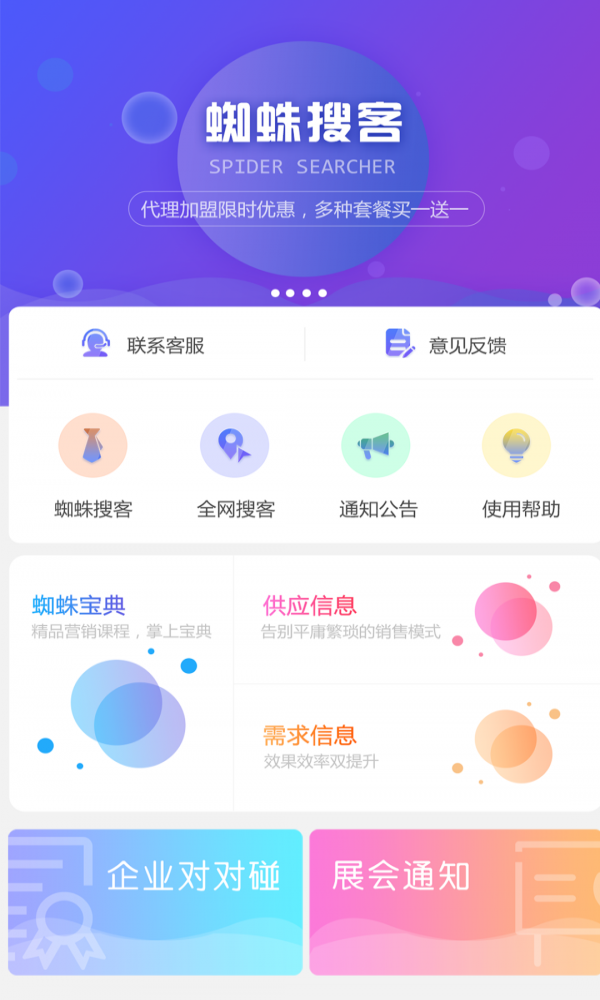The image size is (600, 1000).
Task: Open the 蜘蛛搜客 shortcut
Action: [93, 466]
